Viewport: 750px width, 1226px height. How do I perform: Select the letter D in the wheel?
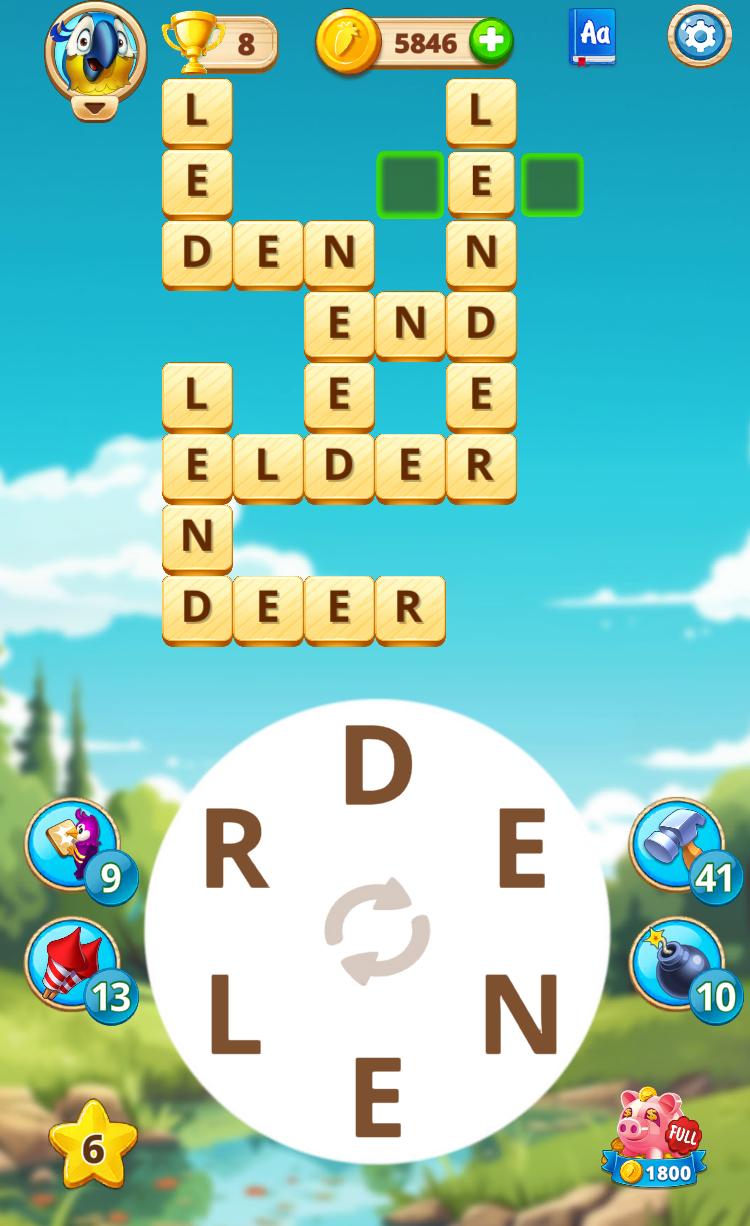coord(377,767)
